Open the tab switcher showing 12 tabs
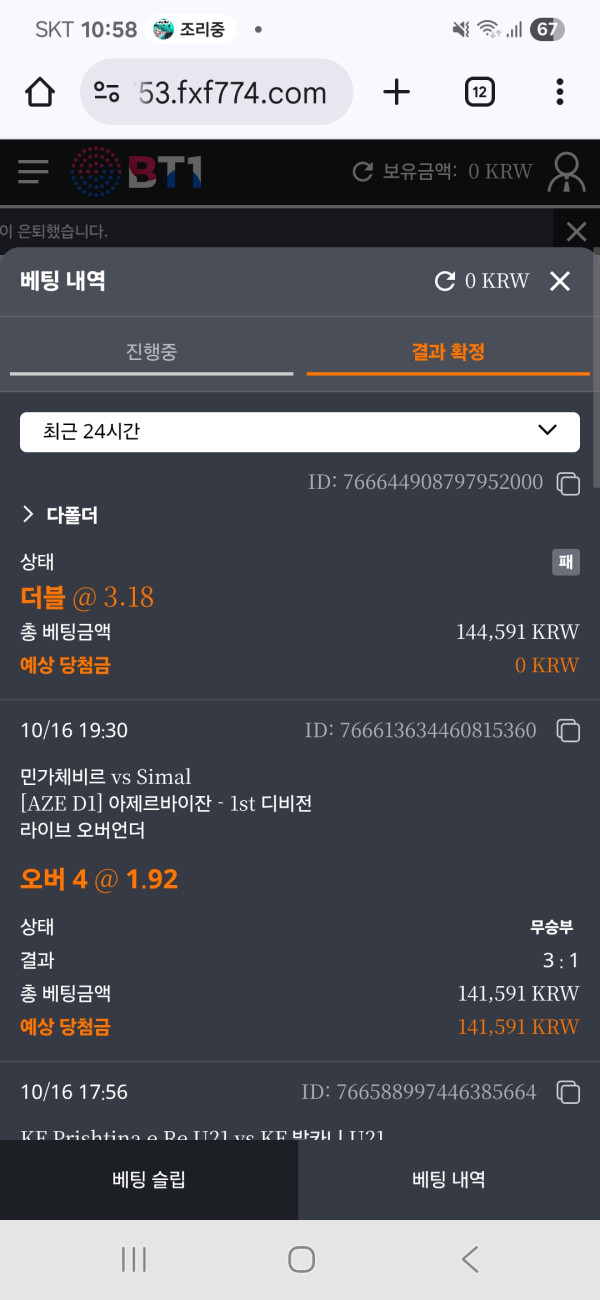Viewport: 600px width, 1300px height. [x=480, y=93]
